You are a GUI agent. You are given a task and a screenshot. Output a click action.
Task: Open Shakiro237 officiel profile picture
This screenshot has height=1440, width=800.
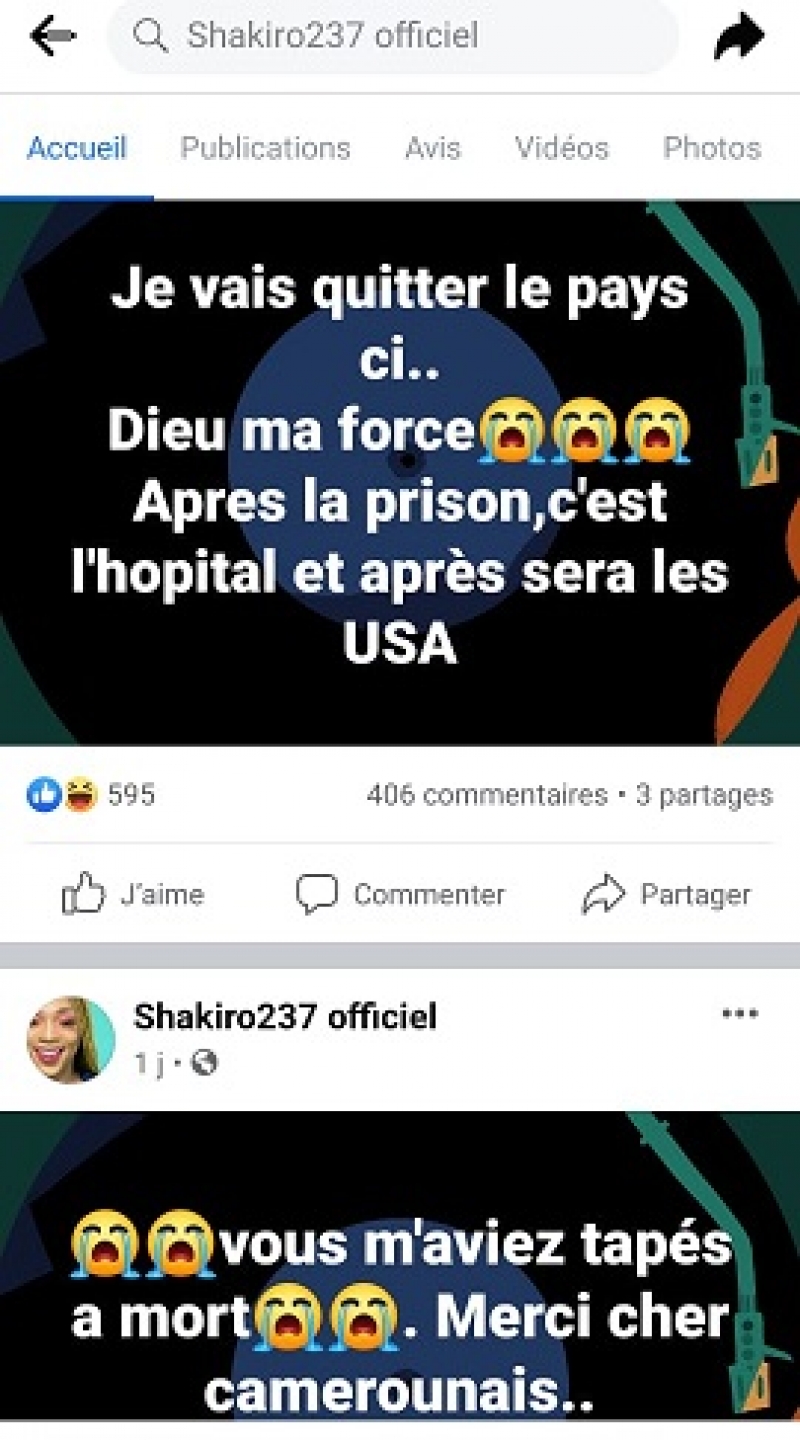pyautogui.click(x=70, y=1040)
